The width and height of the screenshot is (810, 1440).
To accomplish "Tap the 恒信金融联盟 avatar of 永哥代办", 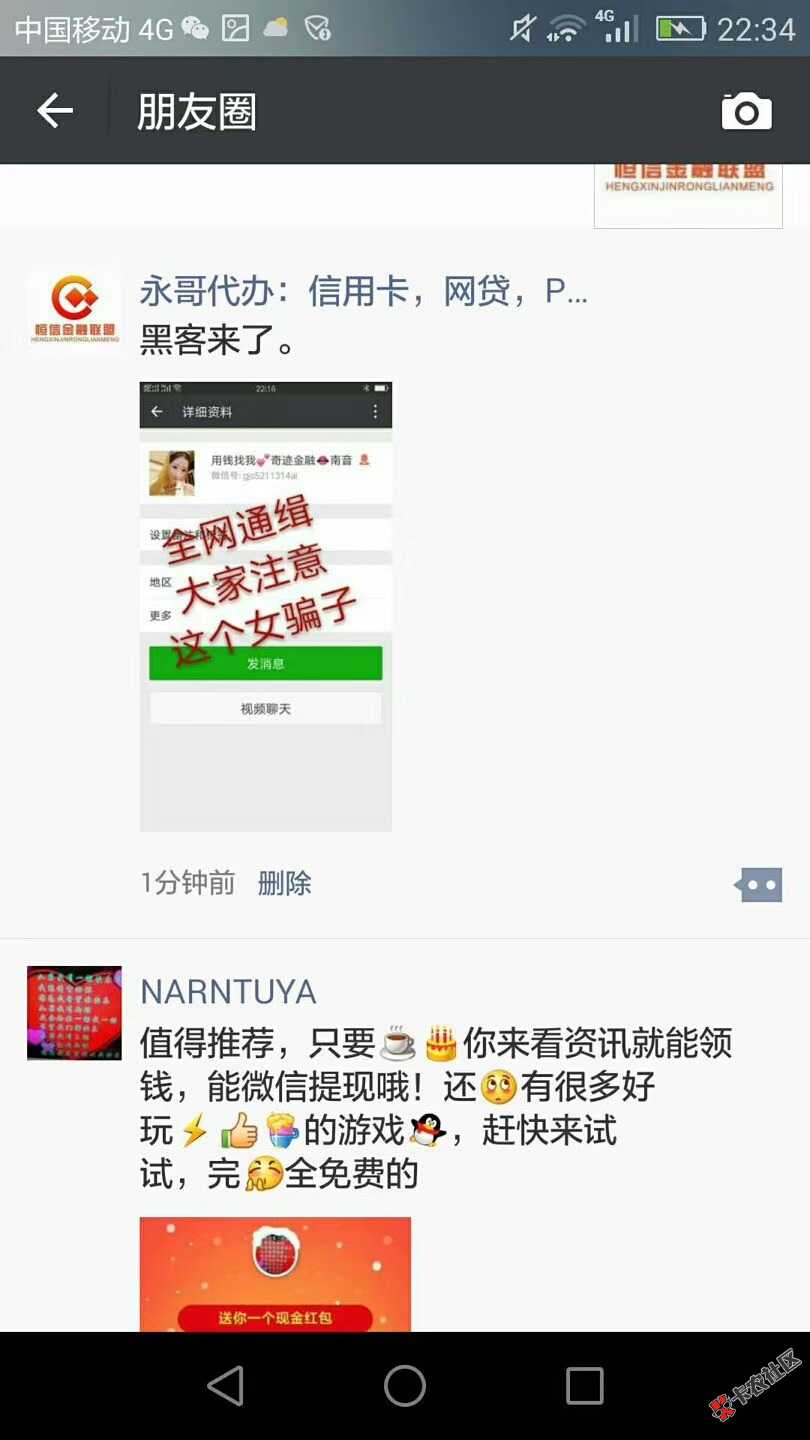I will (x=74, y=313).
